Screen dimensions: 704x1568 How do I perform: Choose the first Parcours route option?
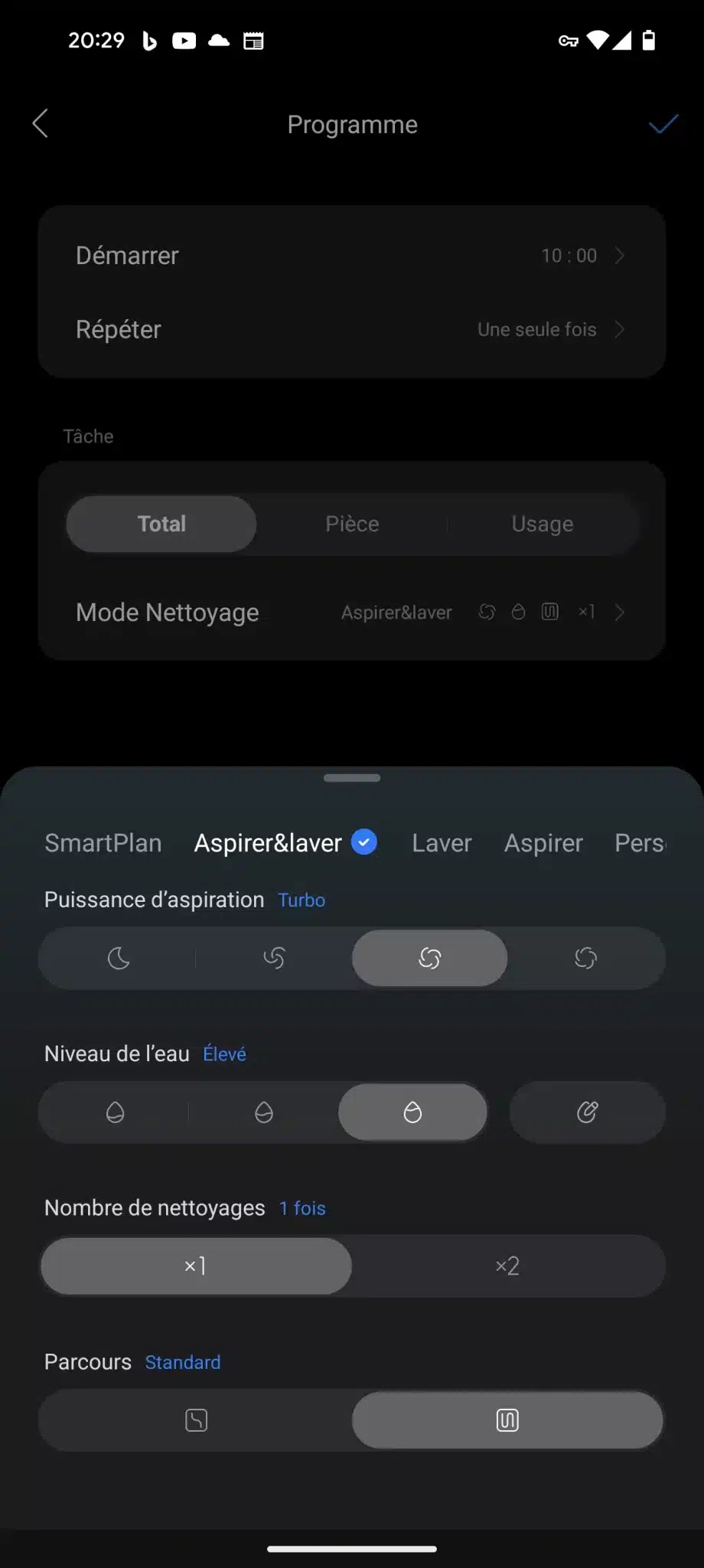(x=196, y=1420)
